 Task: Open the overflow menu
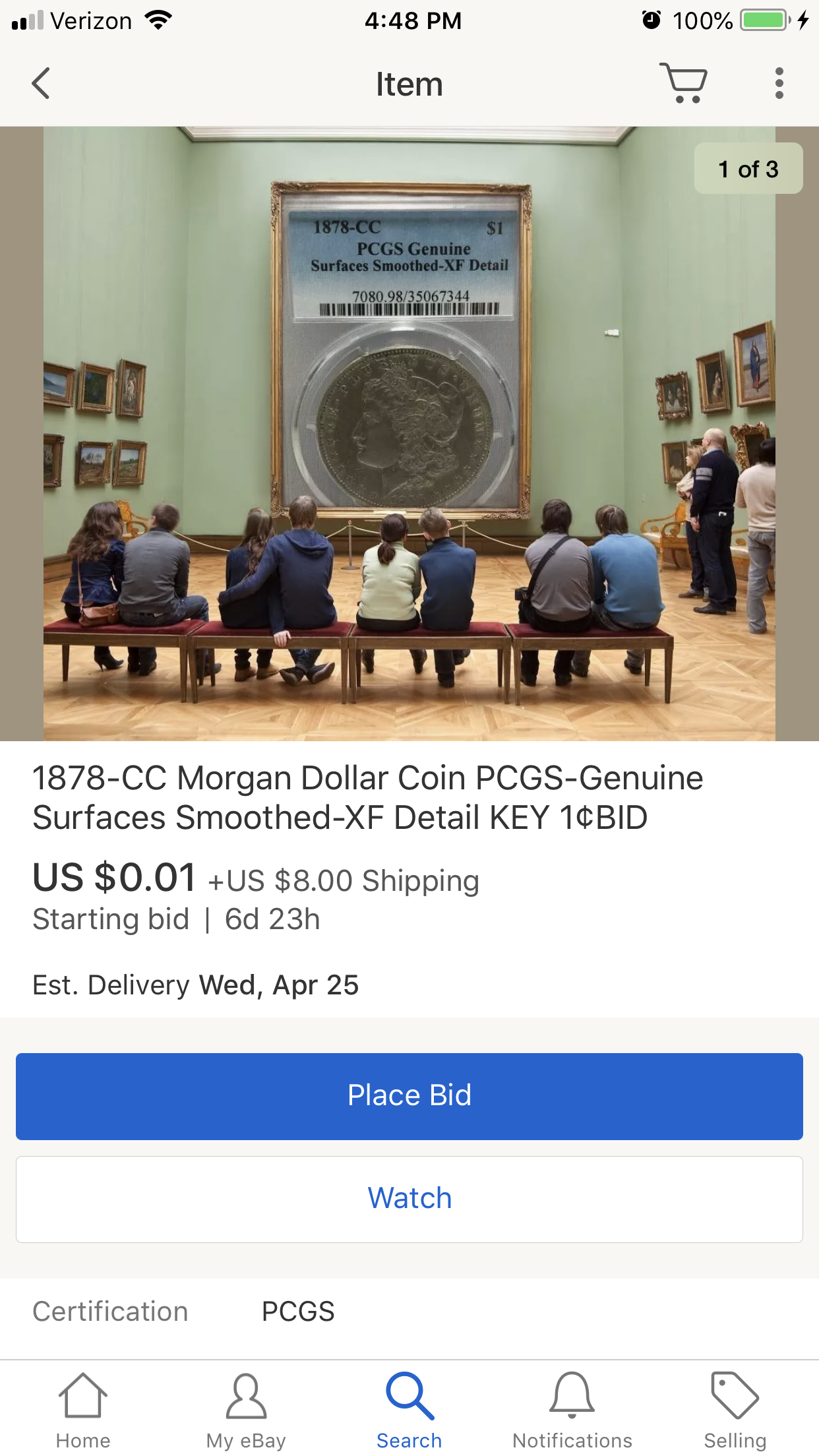point(779,84)
